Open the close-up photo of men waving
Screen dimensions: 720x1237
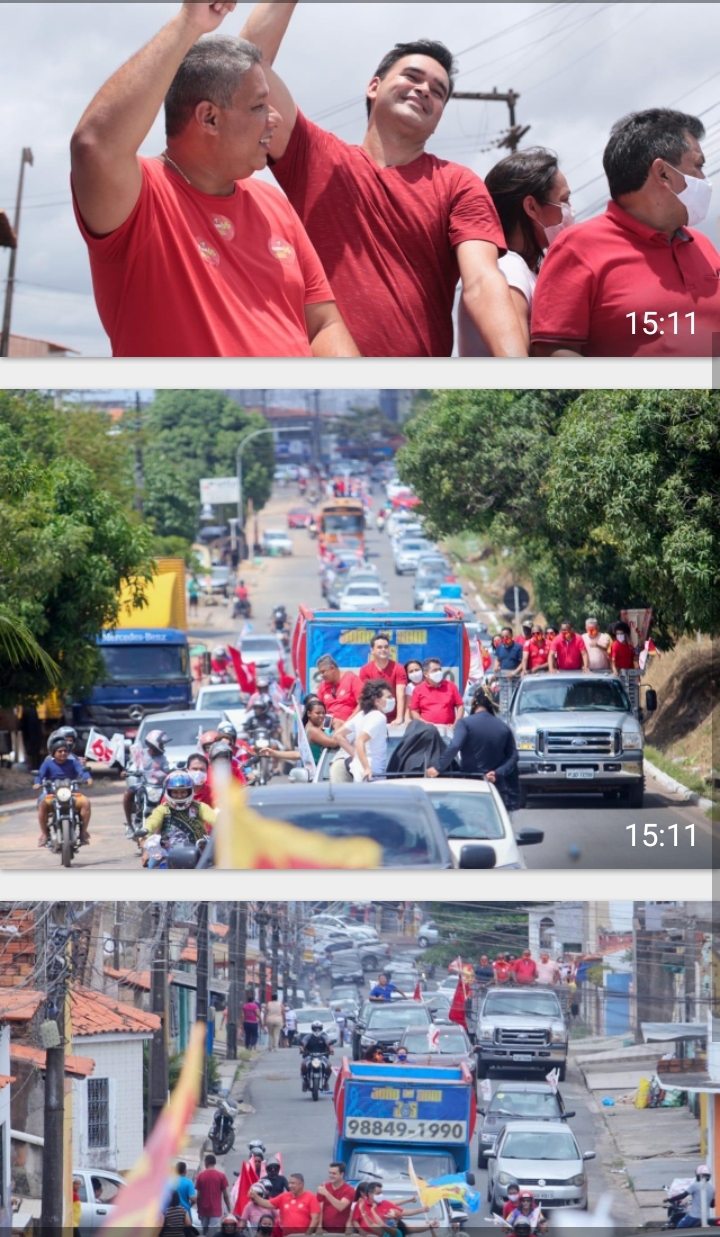tap(360, 180)
